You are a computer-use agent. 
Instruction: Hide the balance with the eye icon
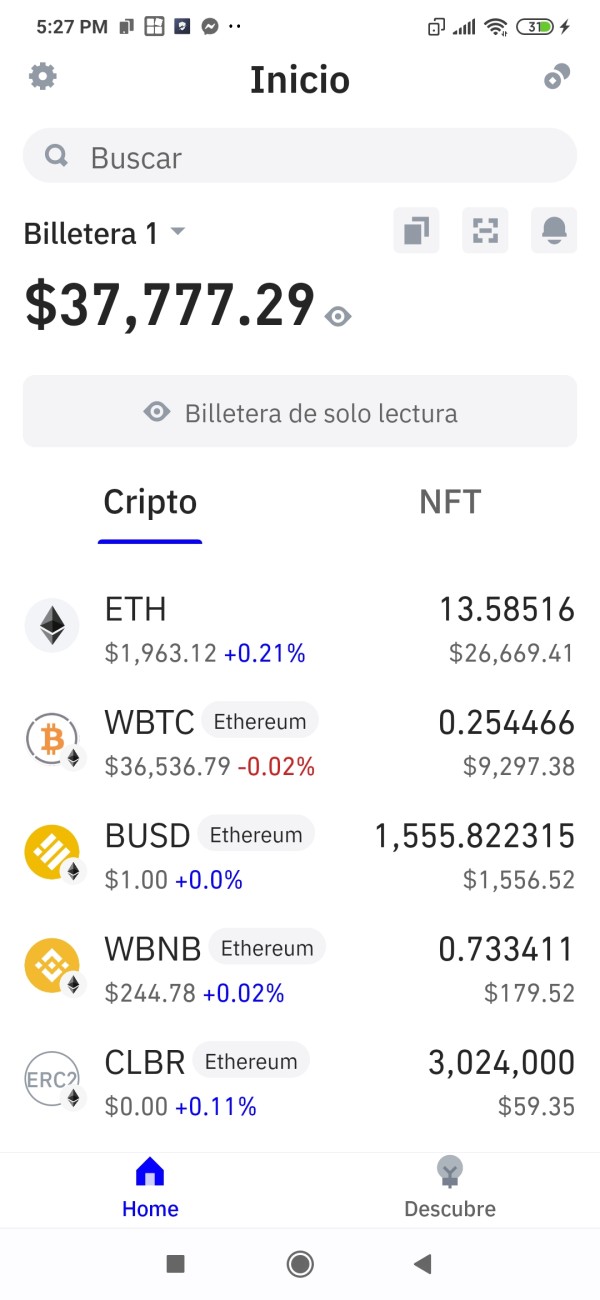(338, 317)
